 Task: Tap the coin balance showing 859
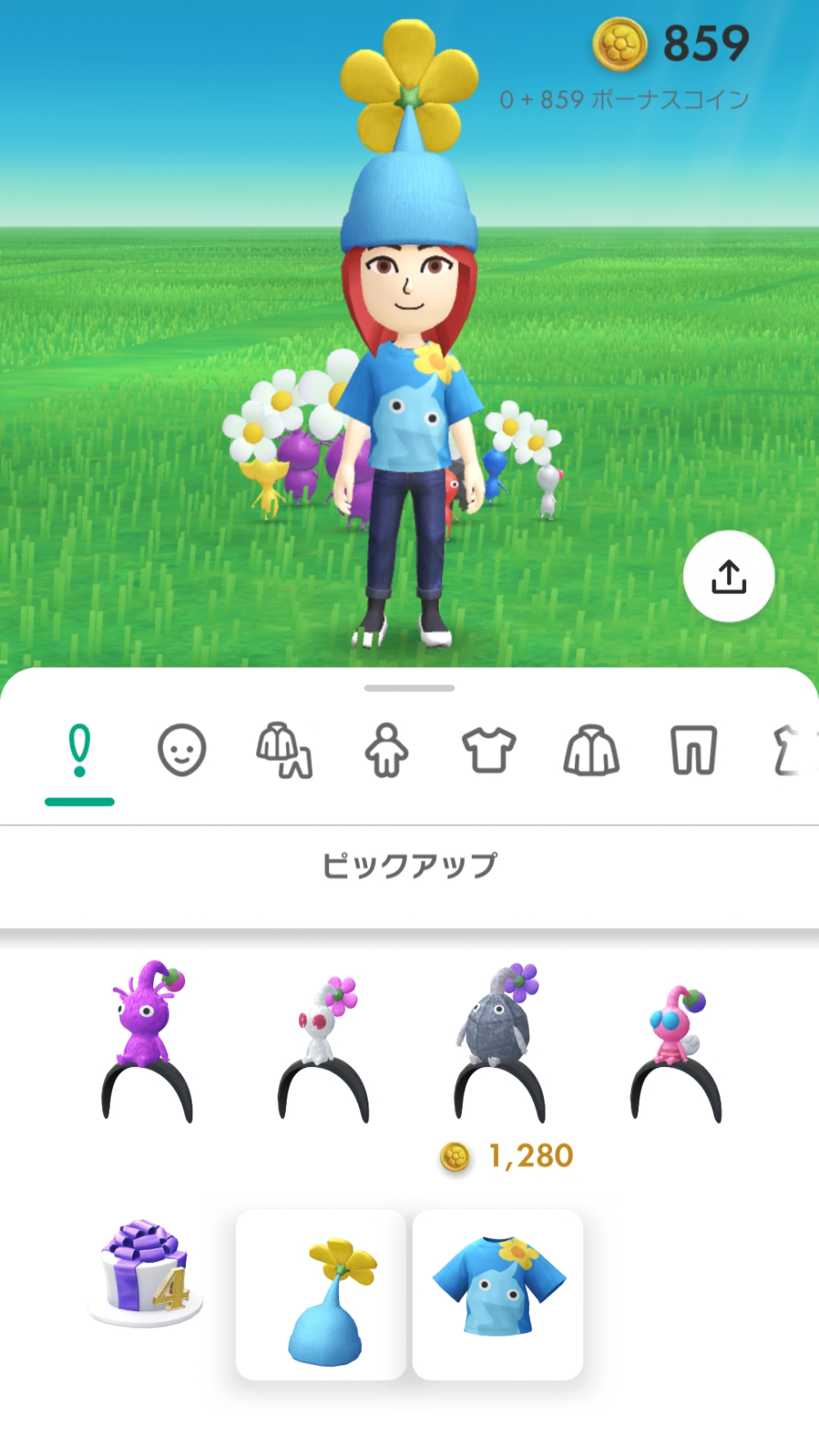[x=672, y=44]
